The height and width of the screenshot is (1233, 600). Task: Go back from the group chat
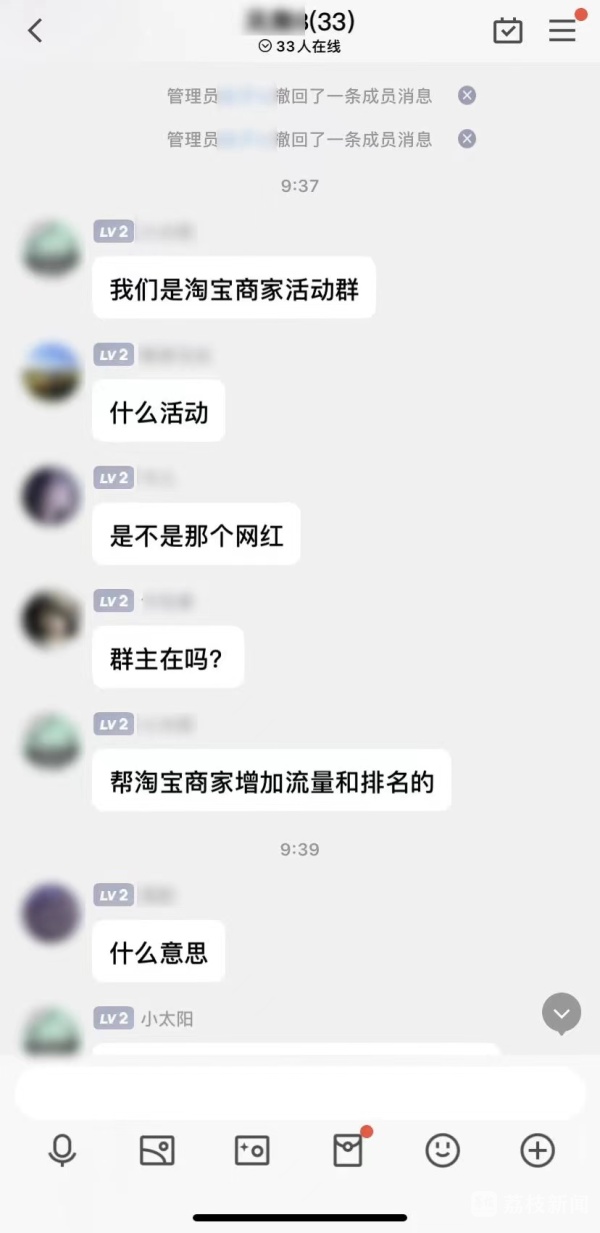coord(35,31)
